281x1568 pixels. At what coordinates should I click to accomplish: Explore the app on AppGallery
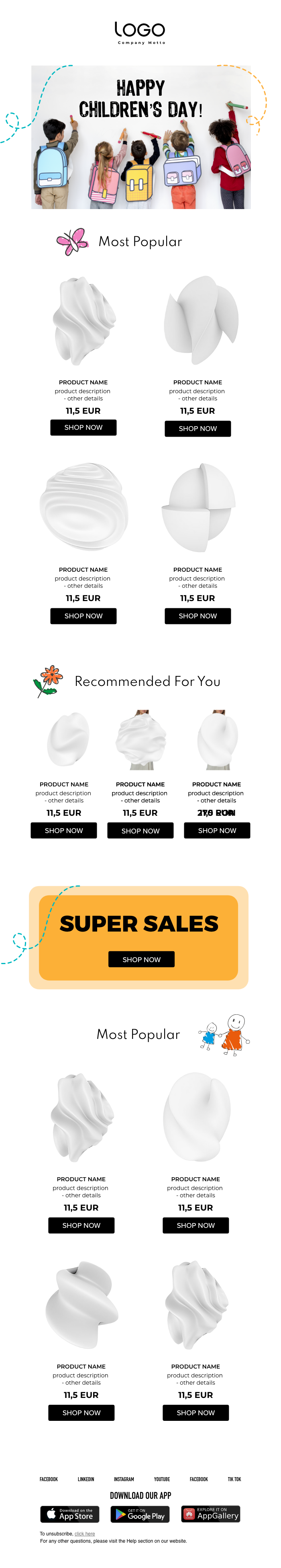coord(210,1514)
